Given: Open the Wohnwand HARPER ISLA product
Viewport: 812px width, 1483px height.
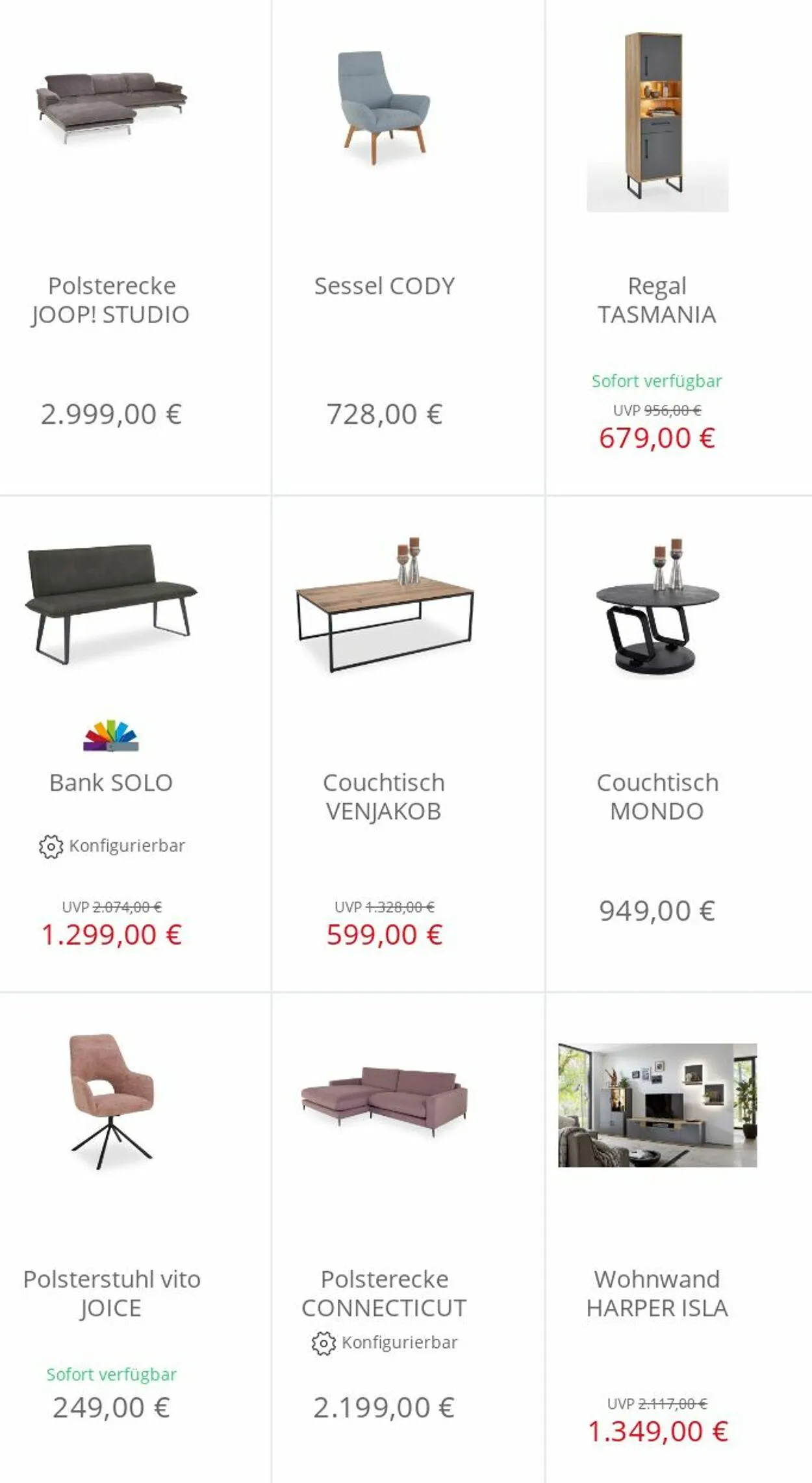Looking at the screenshot, I should pos(657,1293).
